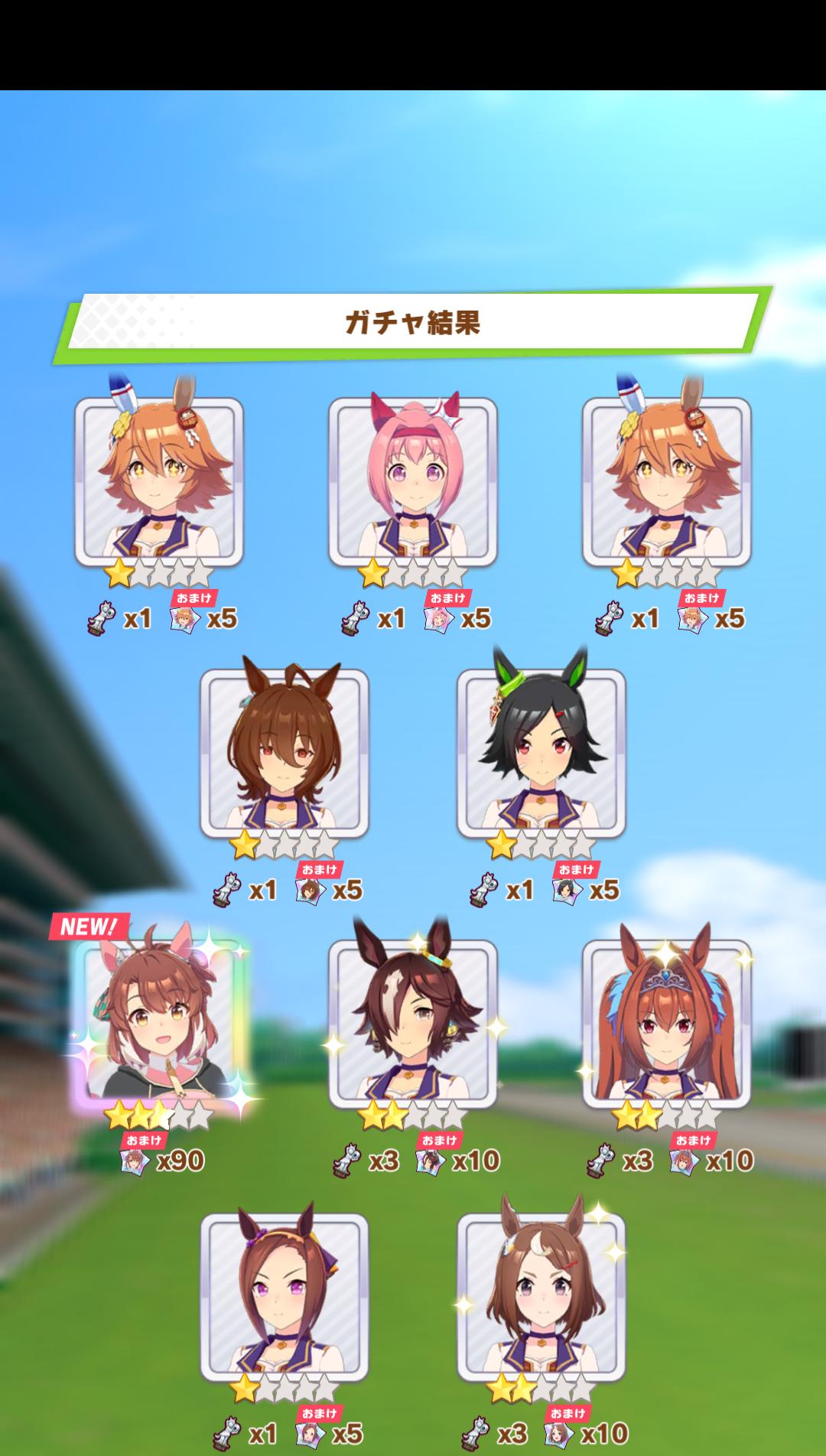Tap the black-haired character with green ear covers

[x=541, y=754]
